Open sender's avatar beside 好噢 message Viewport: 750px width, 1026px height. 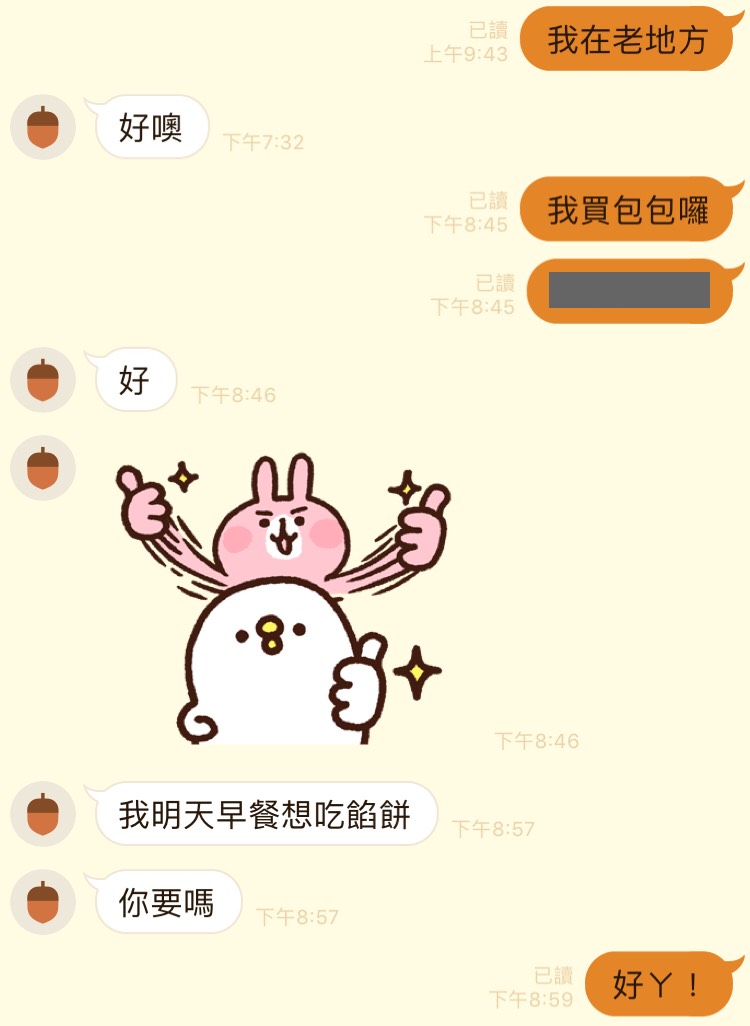(x=43, y=127)
